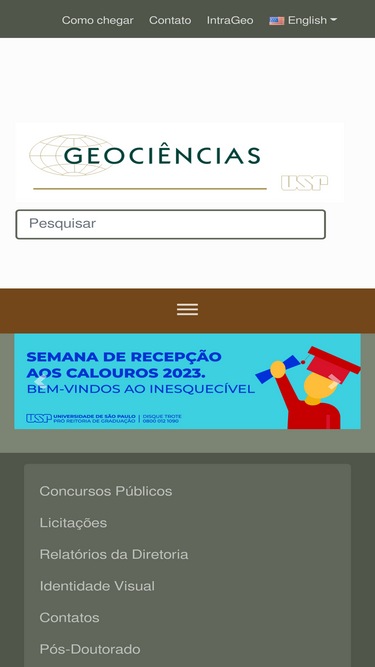Open the Contato link
Viewport: 375px width, 667px height.
170,20
